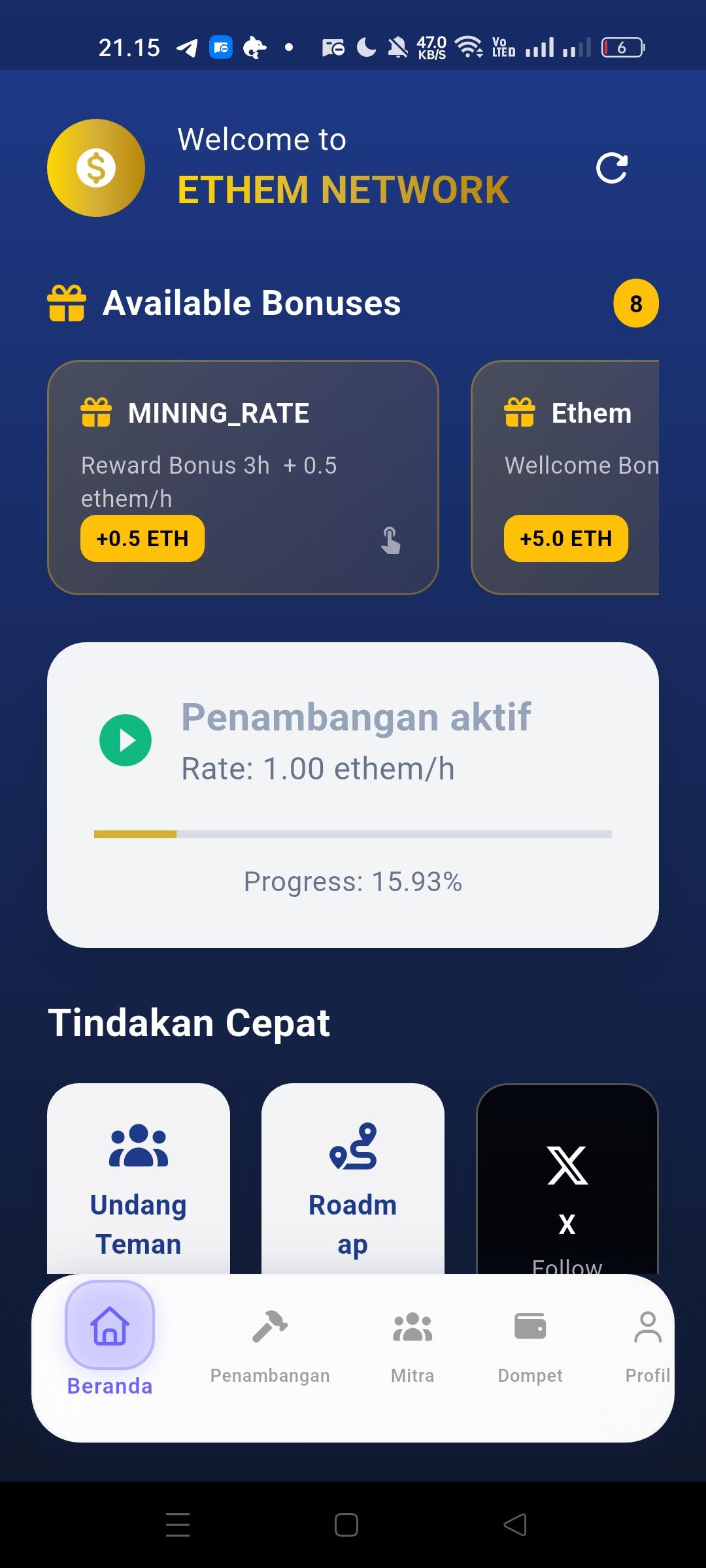Image resolution: width=706 pixels, height=1568 pixels.
Task: Open the Ethem Wellcome Bonus +5.0 ETH card
Action: (x=565, y=477)
